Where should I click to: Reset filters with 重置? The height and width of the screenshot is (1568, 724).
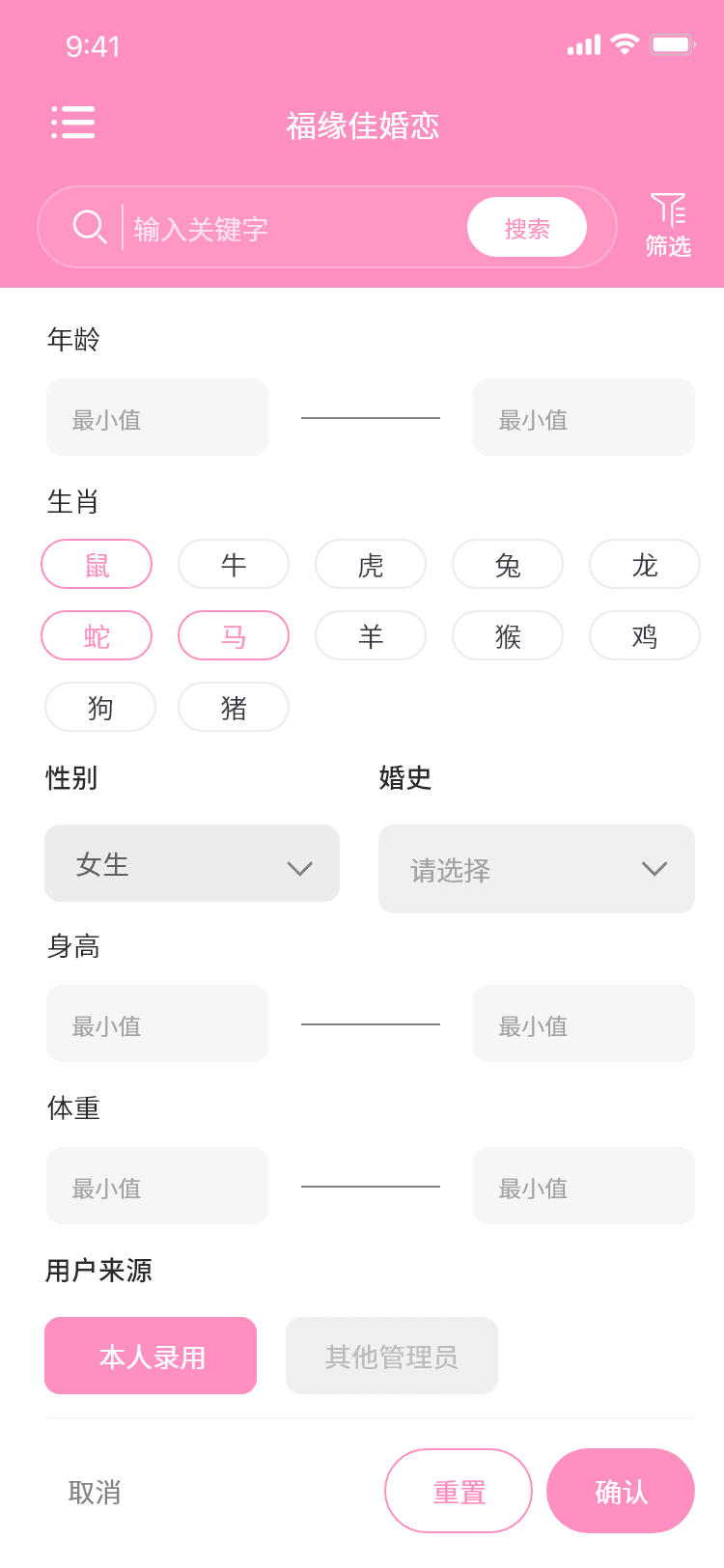coord(459,1492)
